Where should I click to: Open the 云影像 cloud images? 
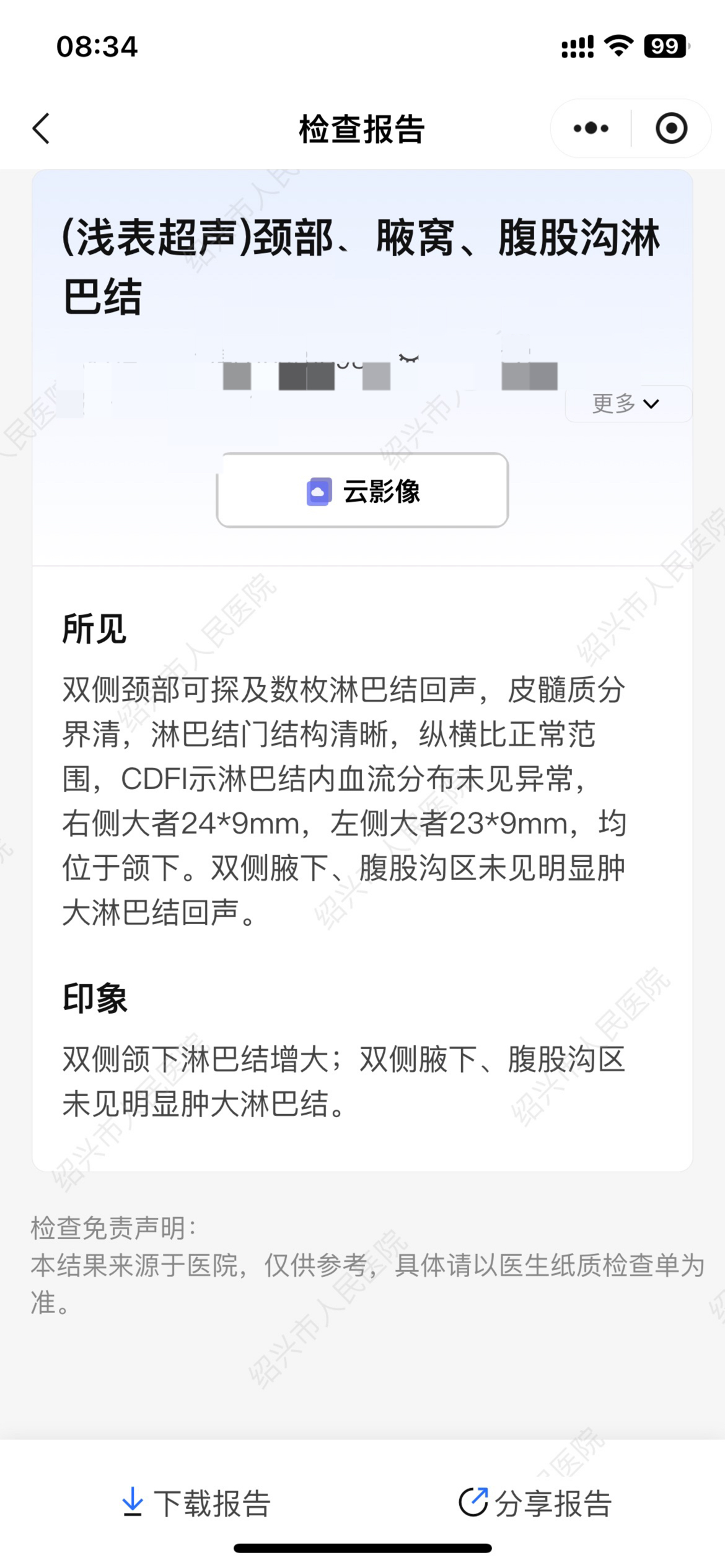click(362, 490)
